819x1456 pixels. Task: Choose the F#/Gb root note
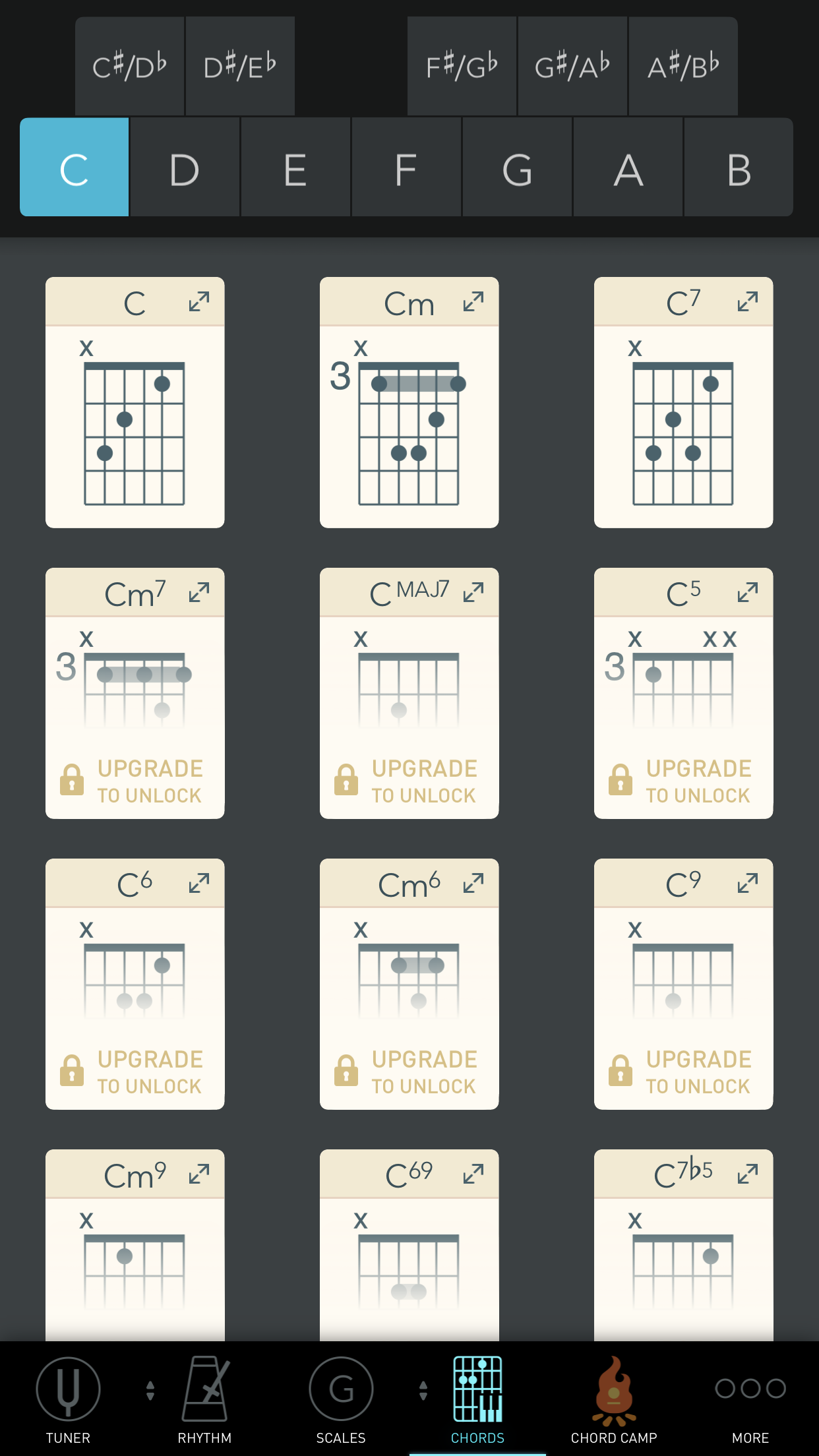click(462, 67)
